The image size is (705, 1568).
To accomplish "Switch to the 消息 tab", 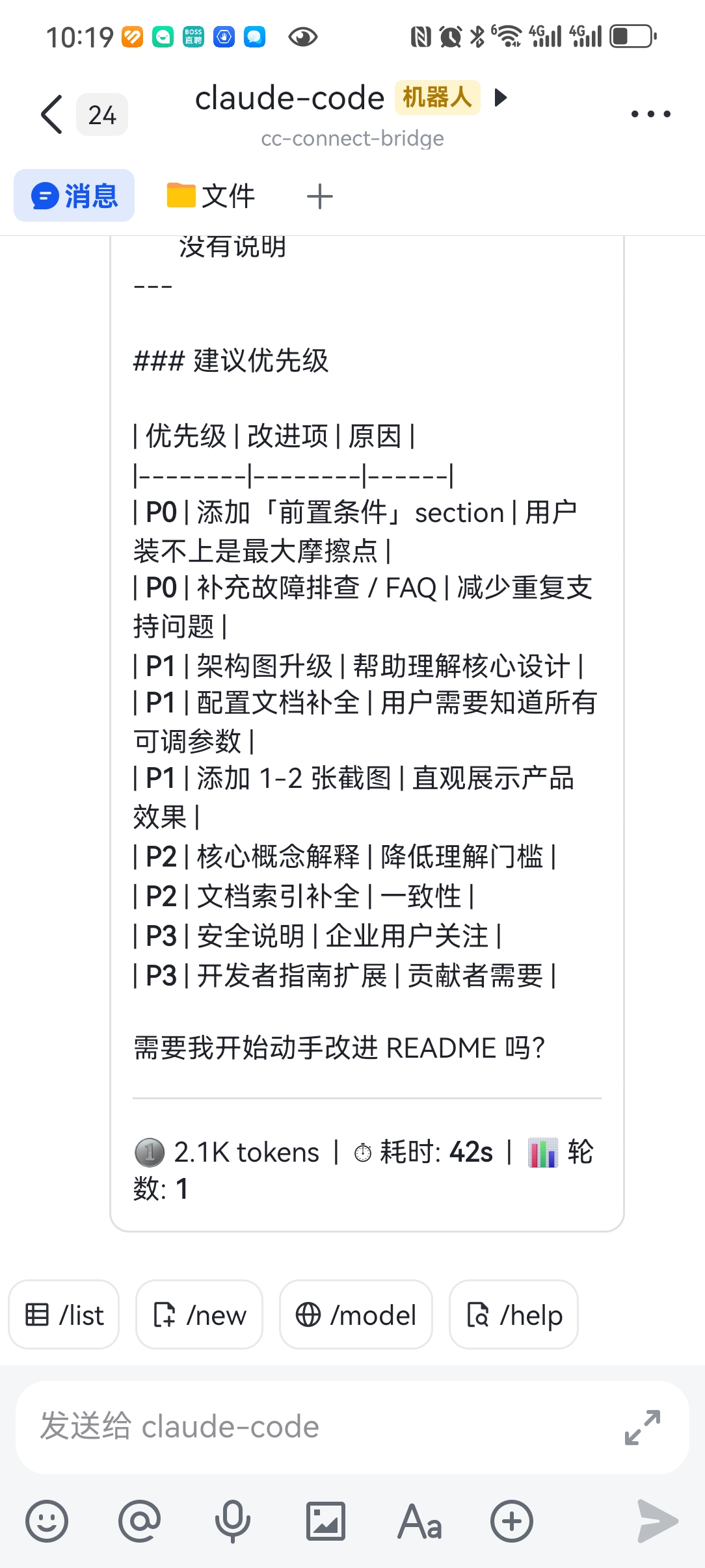I will click(x=74, y=196).
